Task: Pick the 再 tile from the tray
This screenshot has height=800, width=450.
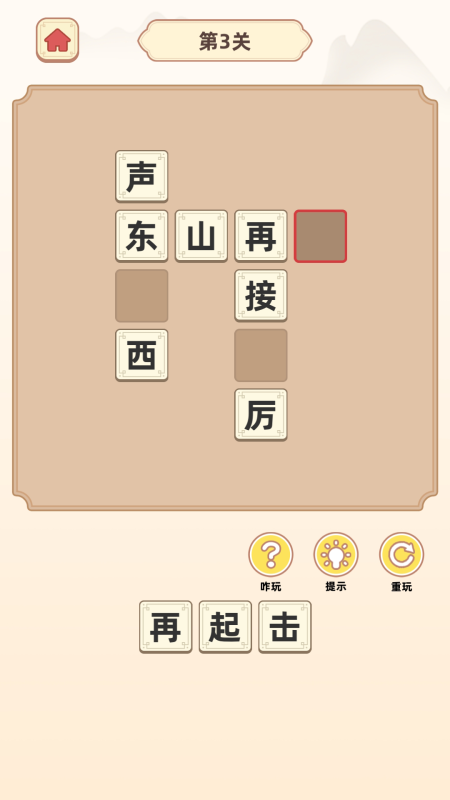Action: coord(166,627)
